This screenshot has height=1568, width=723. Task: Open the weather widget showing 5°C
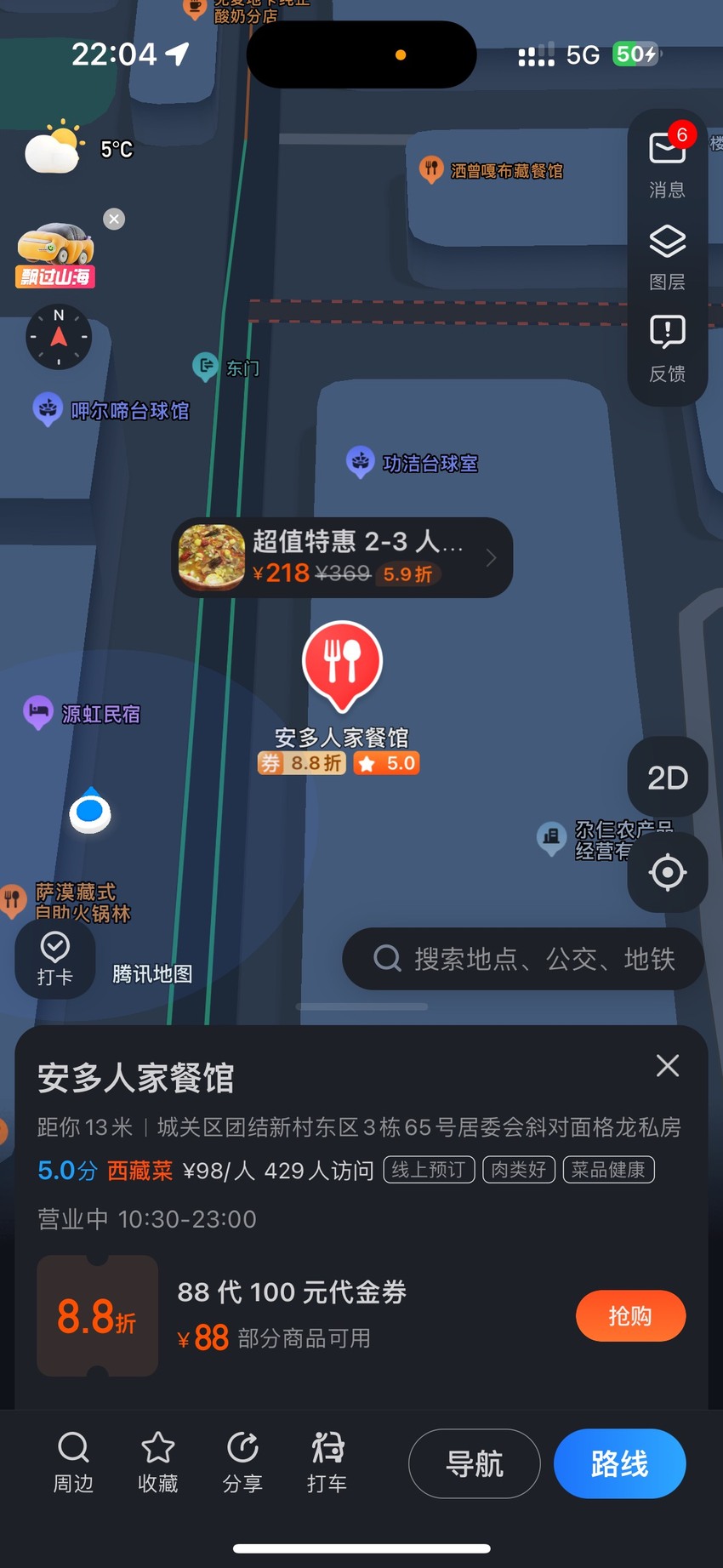(x=79, y=149)
